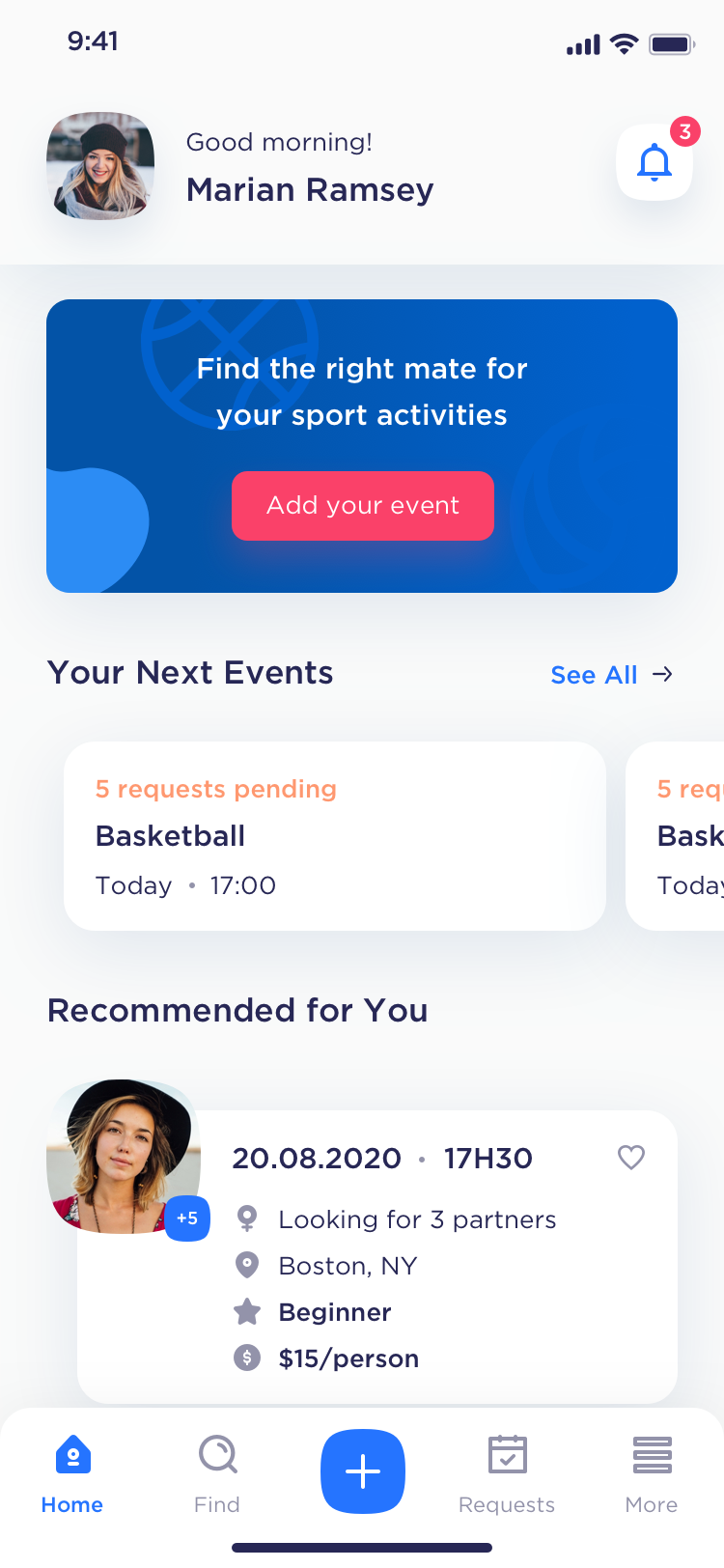See All next events
The image size is (724, 1568).
coord(610,675)
